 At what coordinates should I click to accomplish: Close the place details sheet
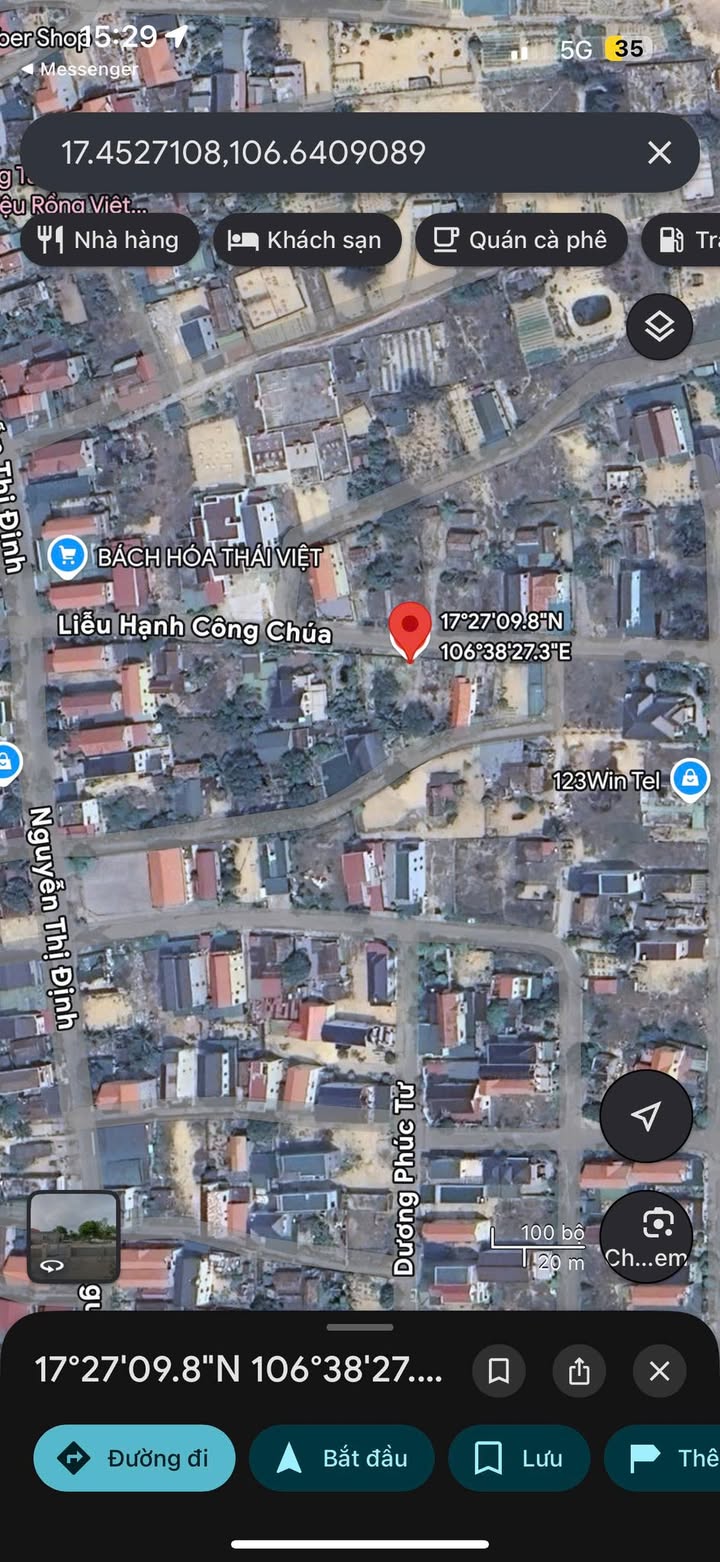659,1370
